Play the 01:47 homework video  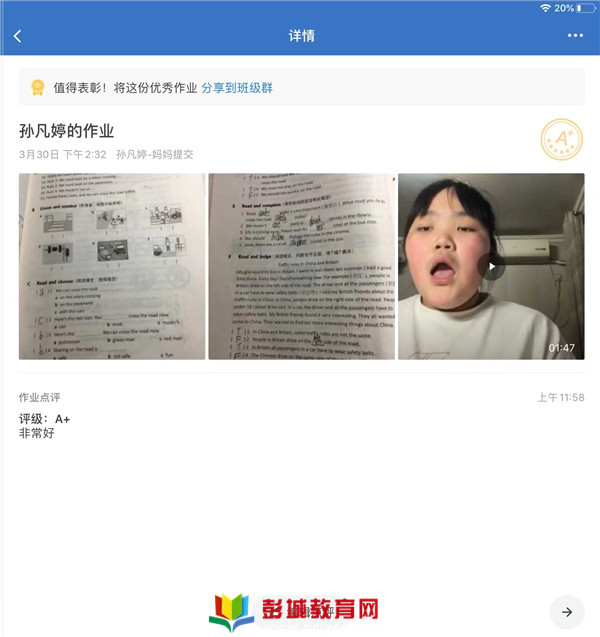tap(491, 266)
